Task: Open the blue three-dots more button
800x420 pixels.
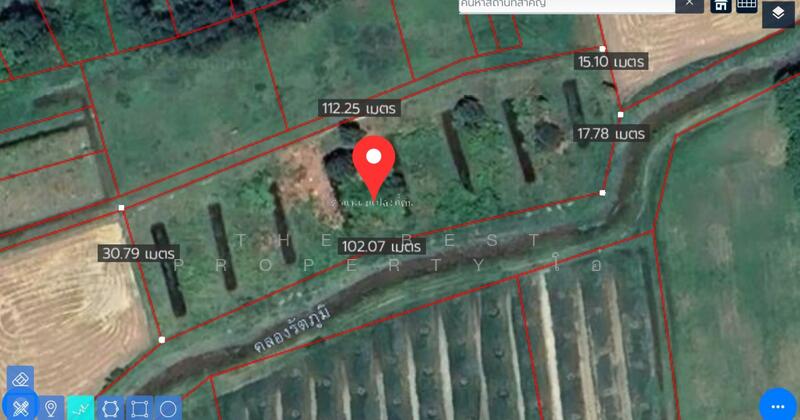Action: (779, 405)
